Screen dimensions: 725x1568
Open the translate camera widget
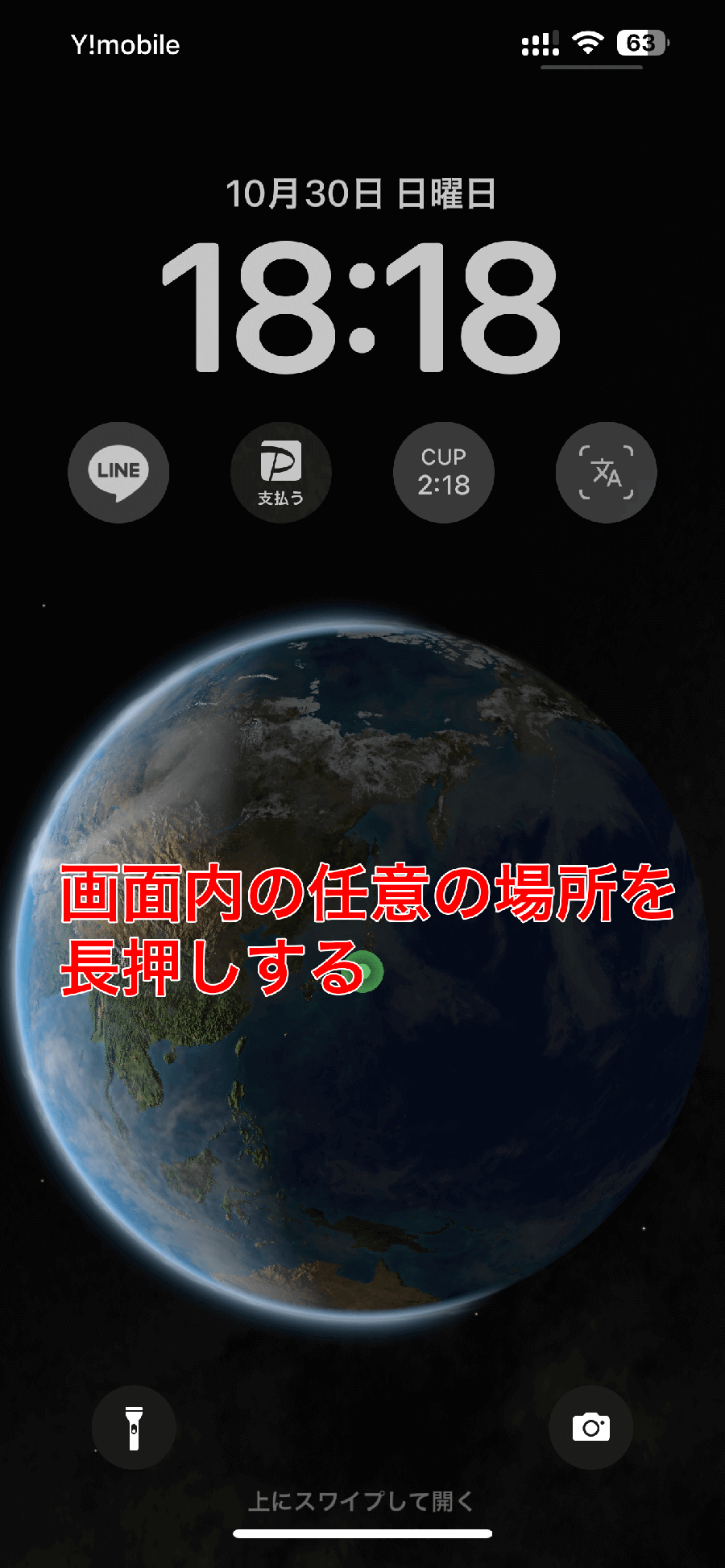coord(606,473)
